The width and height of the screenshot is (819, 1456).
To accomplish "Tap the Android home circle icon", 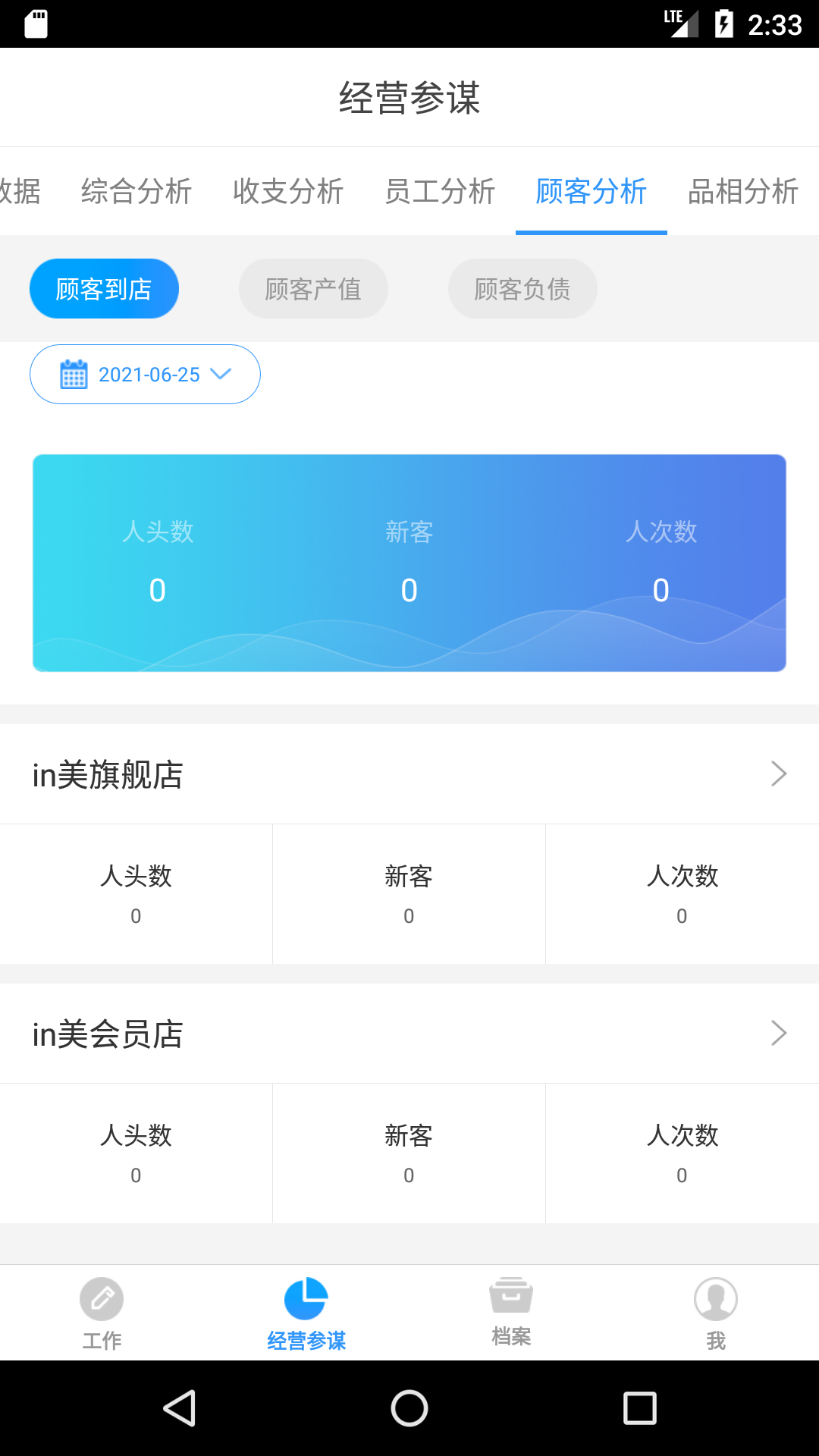I will tap(409, 1409).
